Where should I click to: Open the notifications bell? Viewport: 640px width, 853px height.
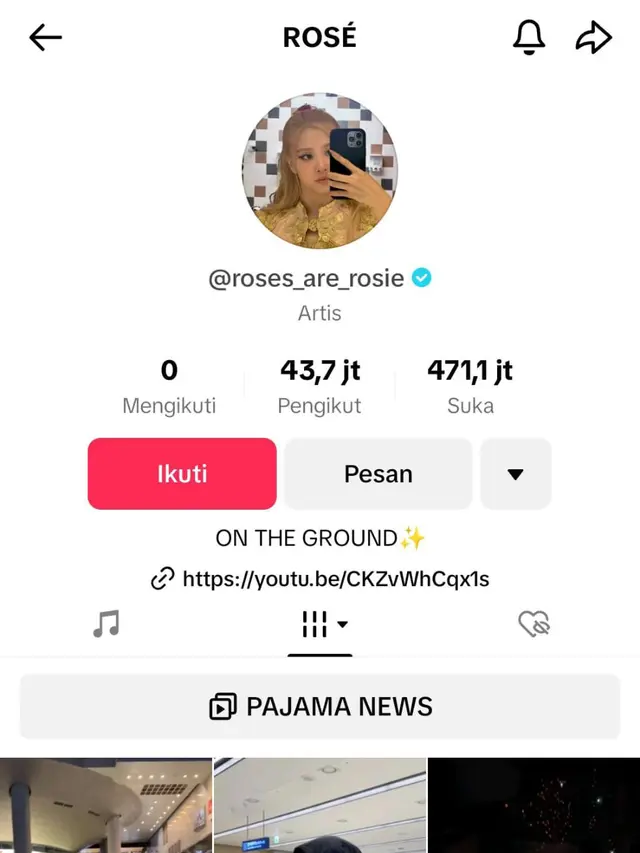(529, 38)
